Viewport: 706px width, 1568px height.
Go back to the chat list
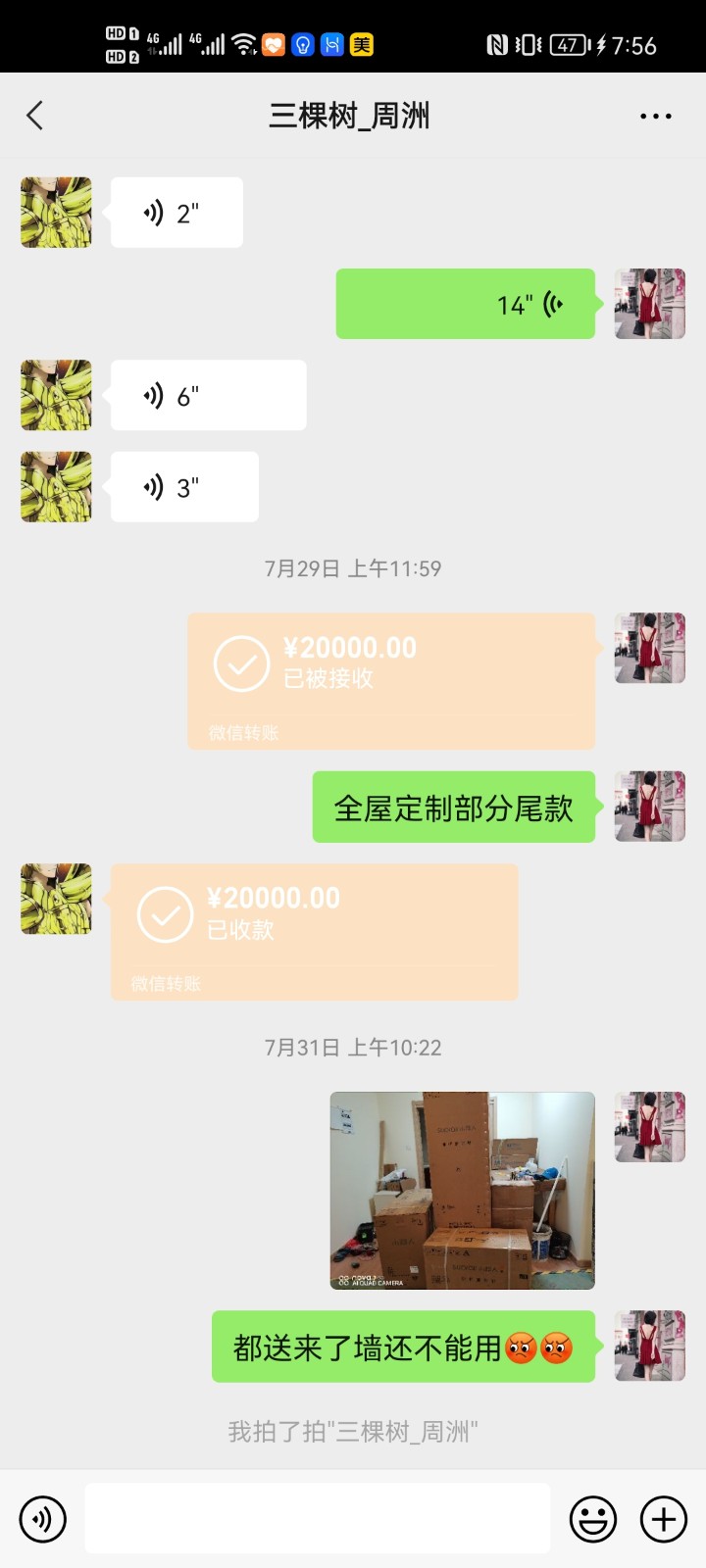[x=35, y=116]
